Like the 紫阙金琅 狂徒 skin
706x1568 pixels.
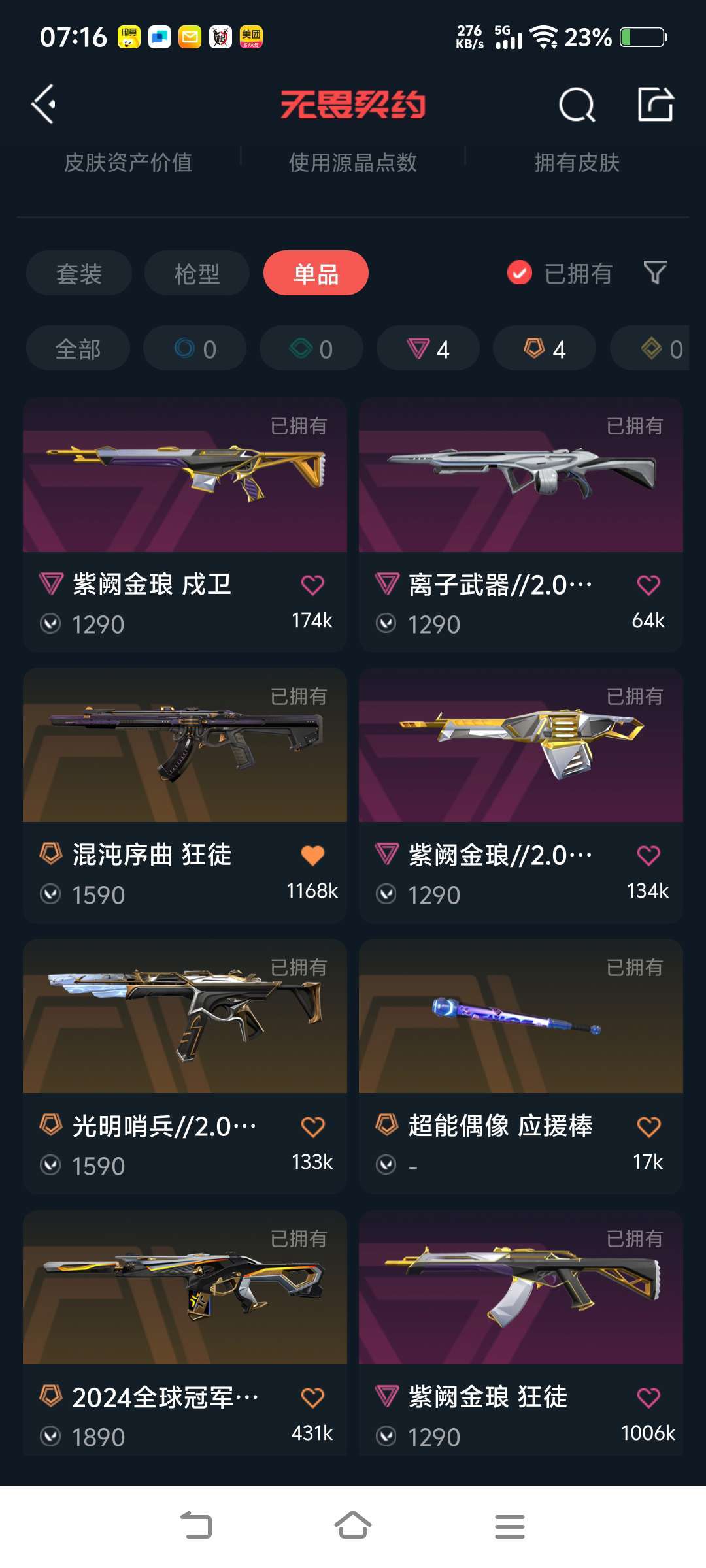click(x=648, y=1397)
